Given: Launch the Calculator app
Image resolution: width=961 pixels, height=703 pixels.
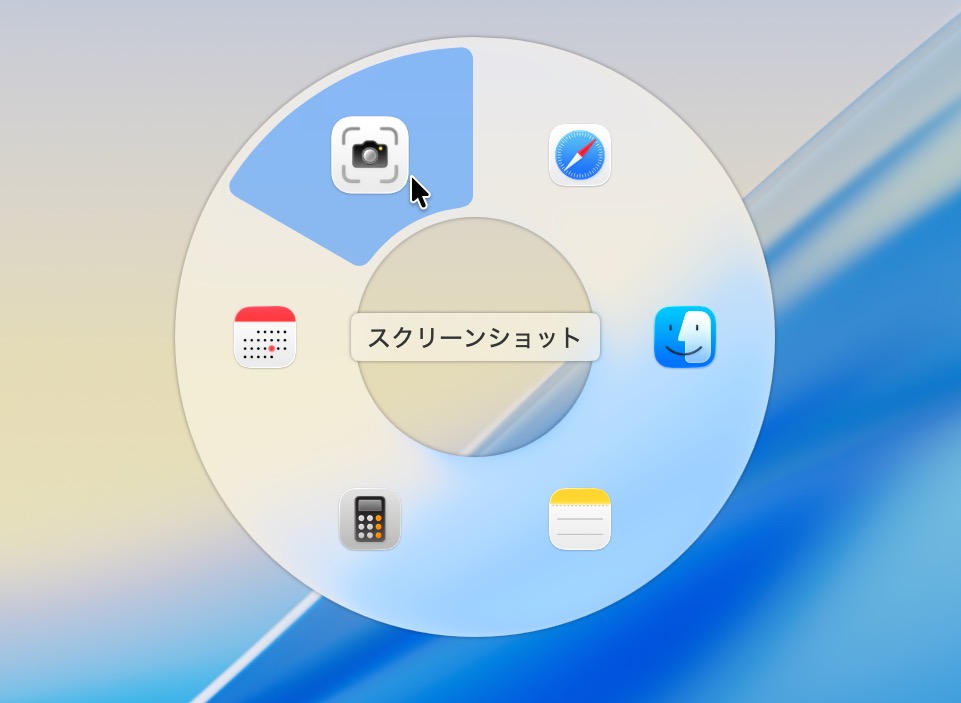Looking at the screenshot, I should (370, 519).
